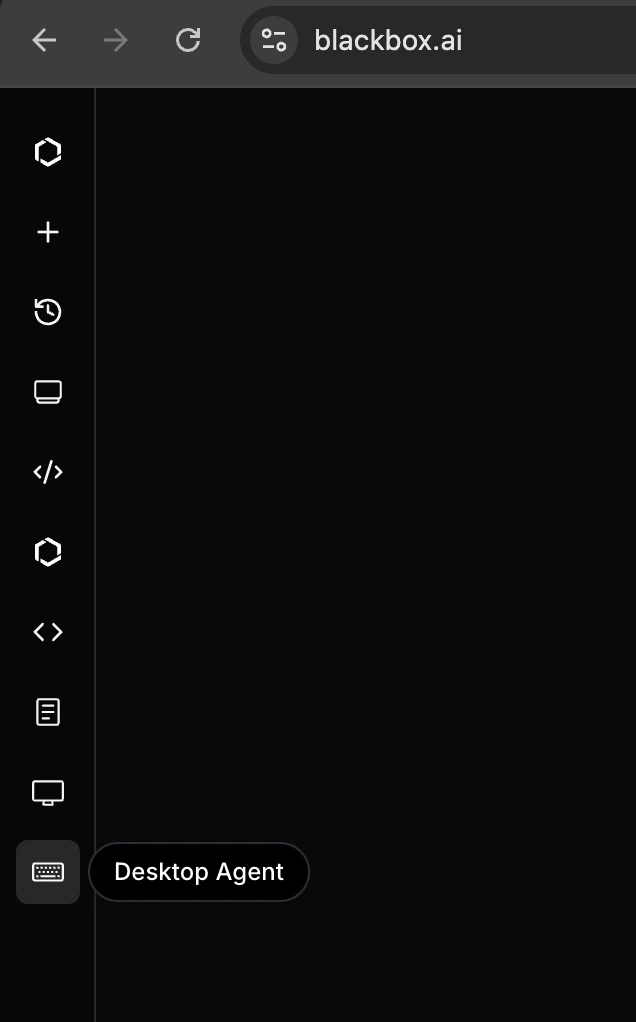Image resolution: width=636 pixels, height=1022 pixels.
Task: Open the history clock icon
Action: (x=48, y=312)
